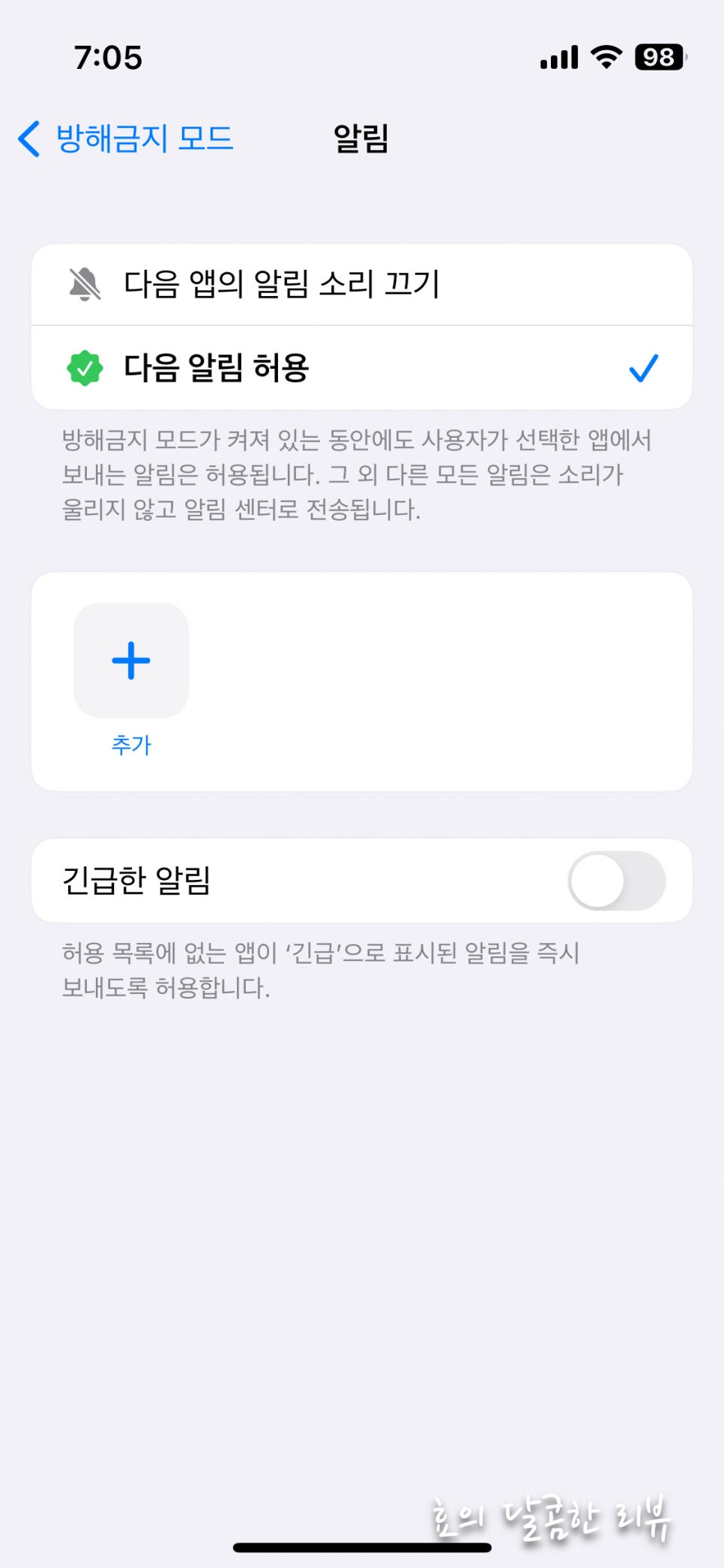724x1568 pixels.
Task: Tap the 추가 plus button
Action: [x=131, y=660]
